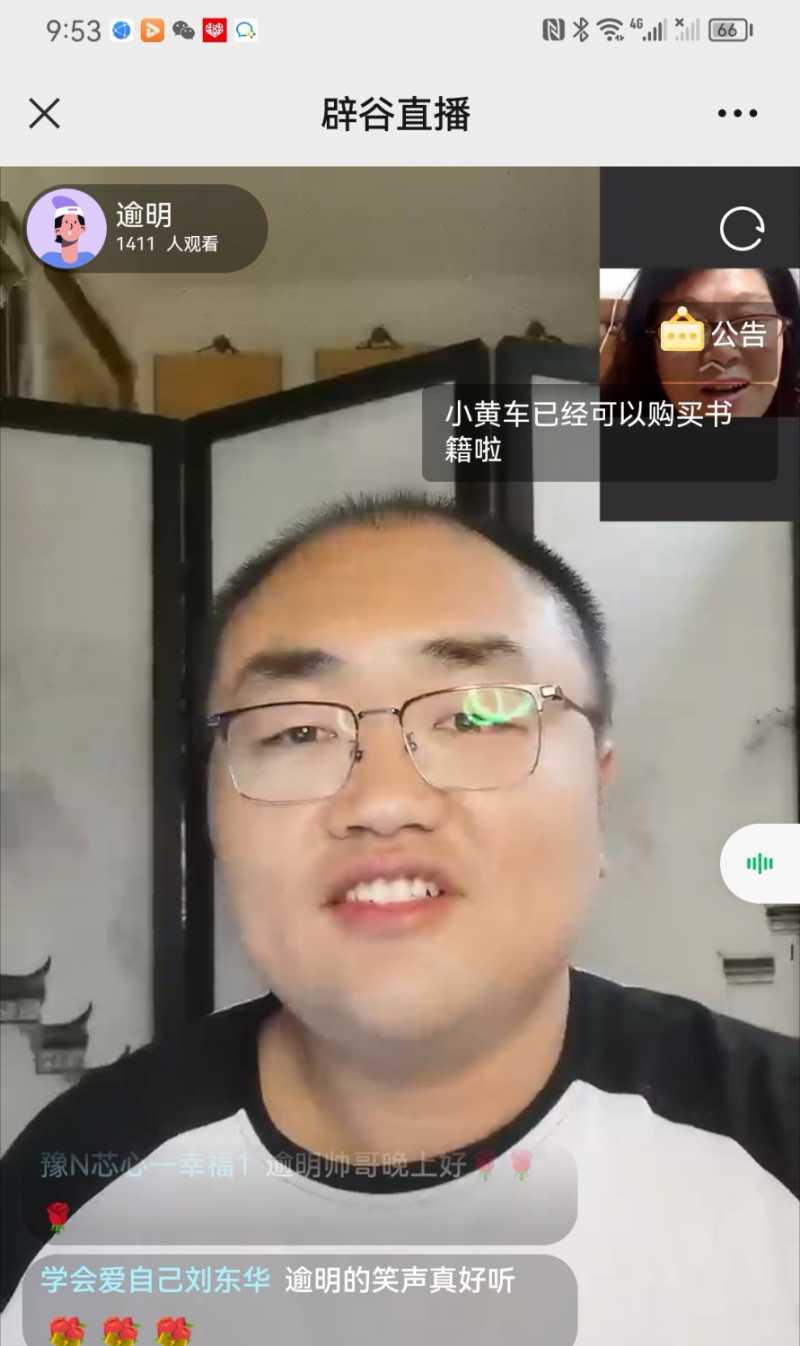Close the 辟谷直播 live stream page

[44, 114]
